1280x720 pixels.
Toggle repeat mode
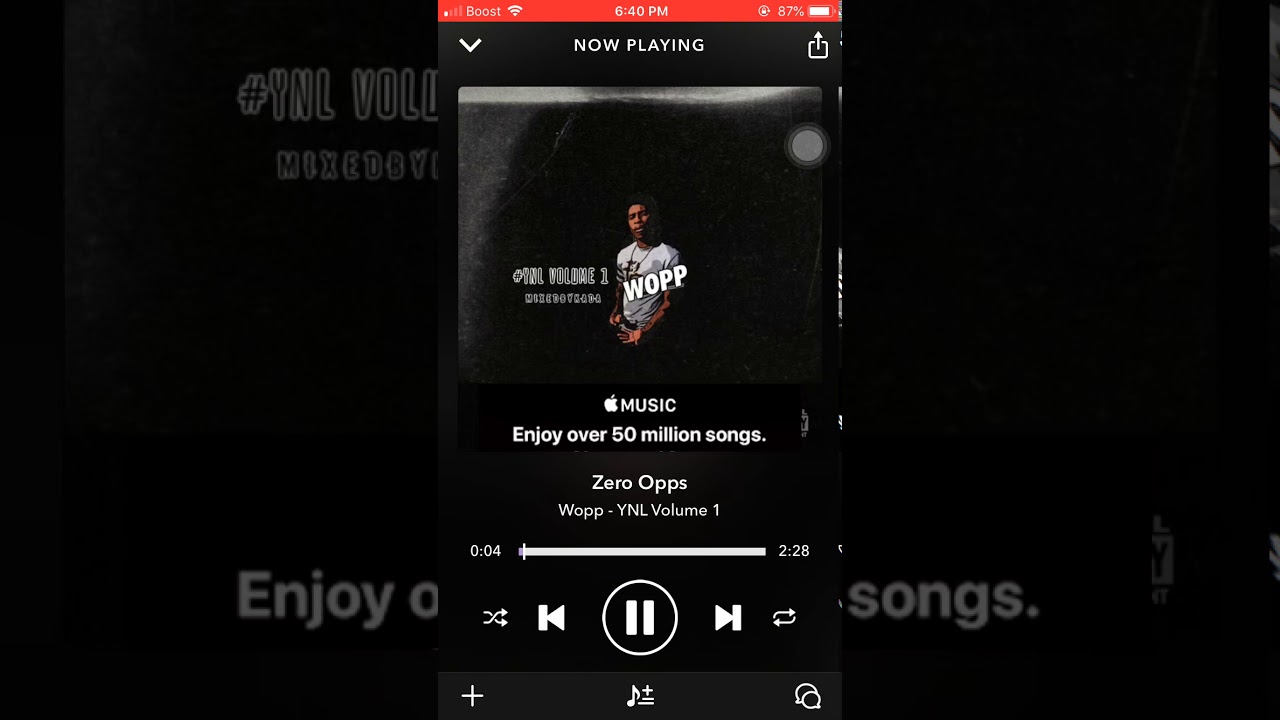pos(784,618)
